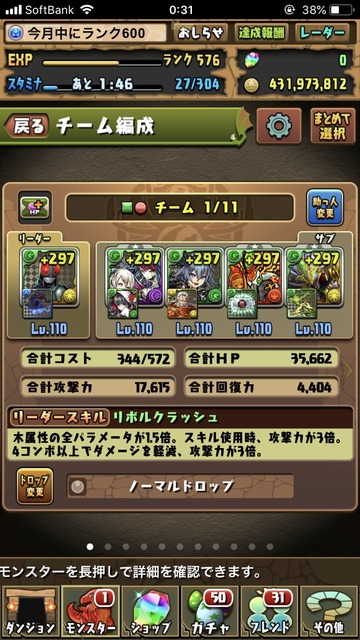The width and height of the screenshot is (360, 640).
Task: Switch to the その他 tab
Action: point(330,612)
